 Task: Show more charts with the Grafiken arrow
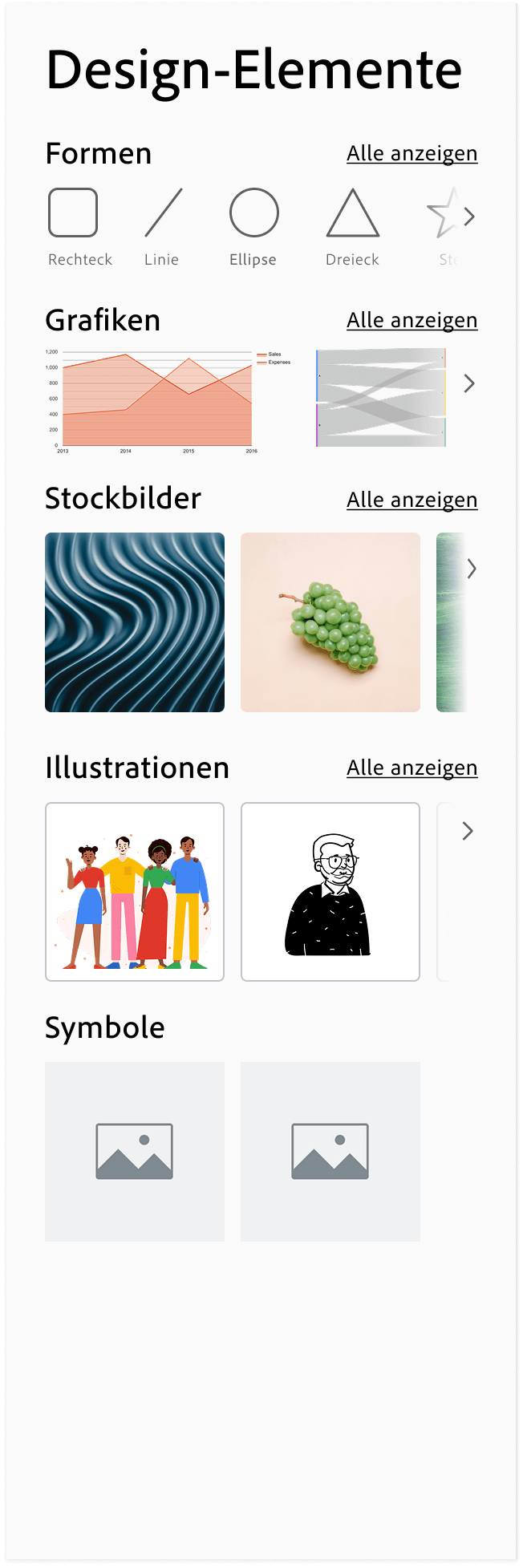[469, 383]
